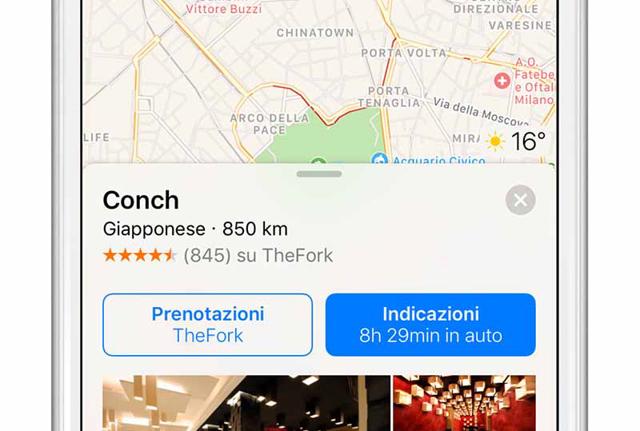The height and width of the screenshot is (431, 640).
Task: Book a table via Prenotazioni TheFork
Action: pyautogui.click(x=207, y=324)
